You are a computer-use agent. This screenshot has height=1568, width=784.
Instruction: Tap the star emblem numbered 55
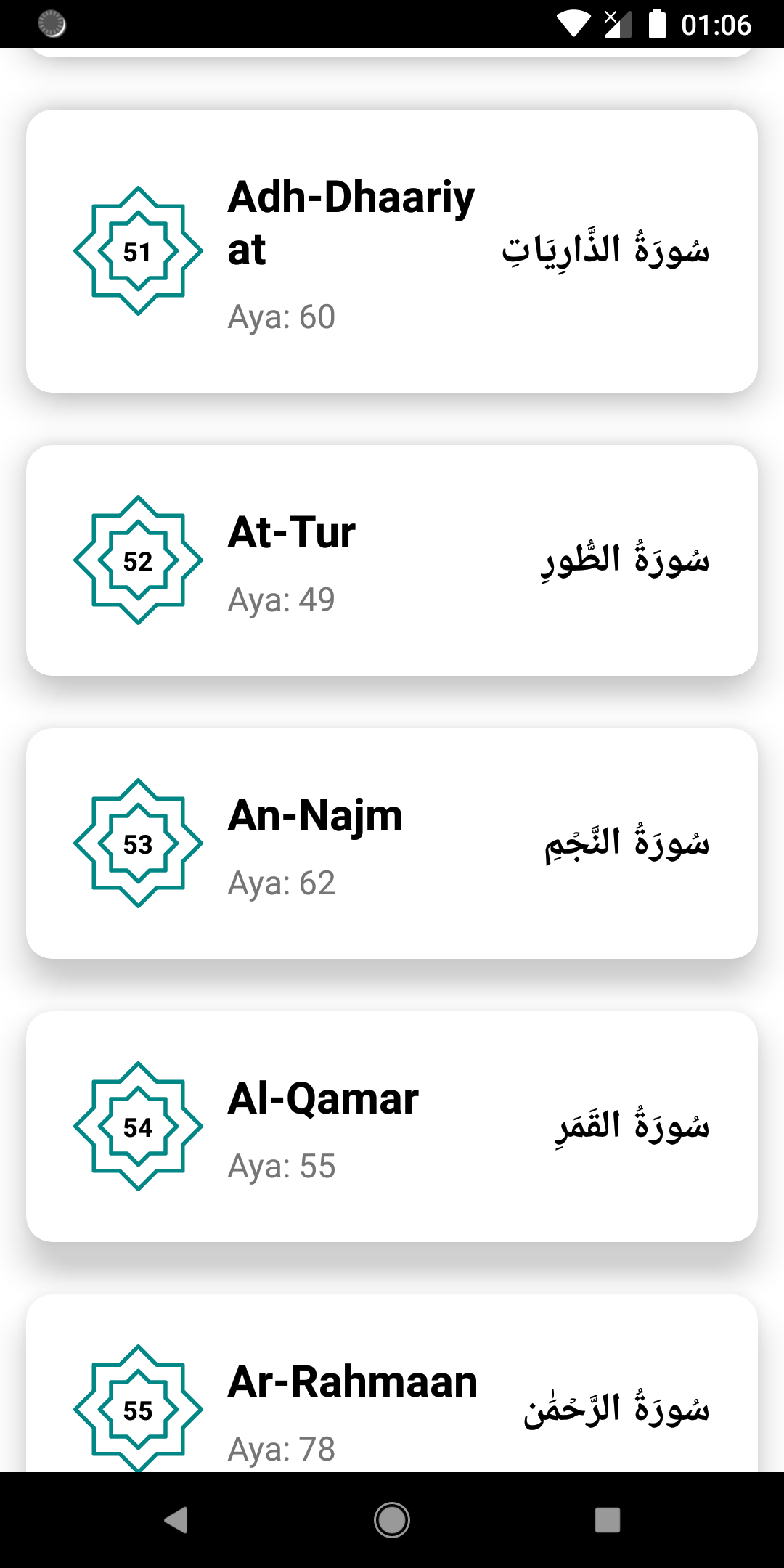pos(138,1408)
